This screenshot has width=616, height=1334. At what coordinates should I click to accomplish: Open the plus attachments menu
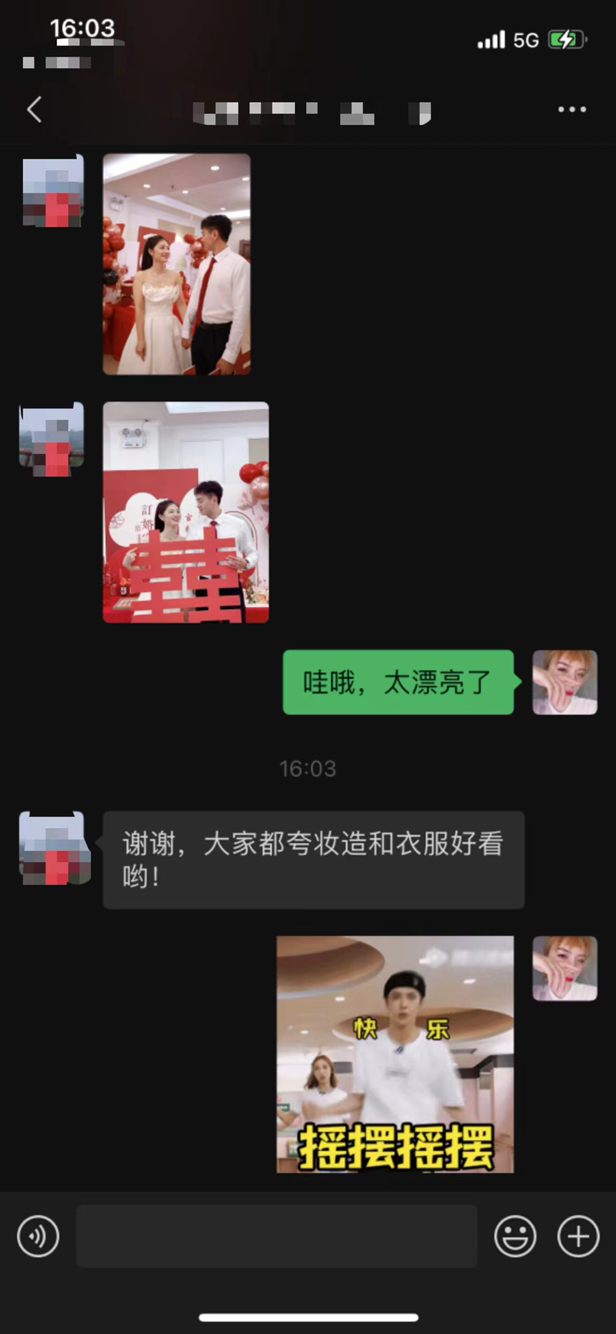(578, 1237)
